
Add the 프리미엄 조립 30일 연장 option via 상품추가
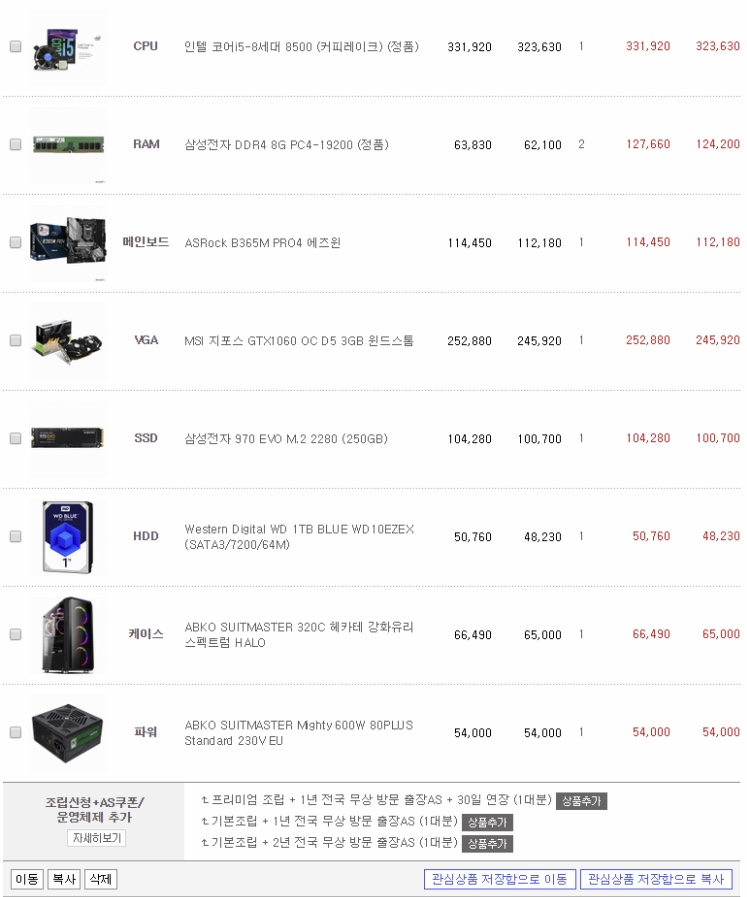point(582,801)
